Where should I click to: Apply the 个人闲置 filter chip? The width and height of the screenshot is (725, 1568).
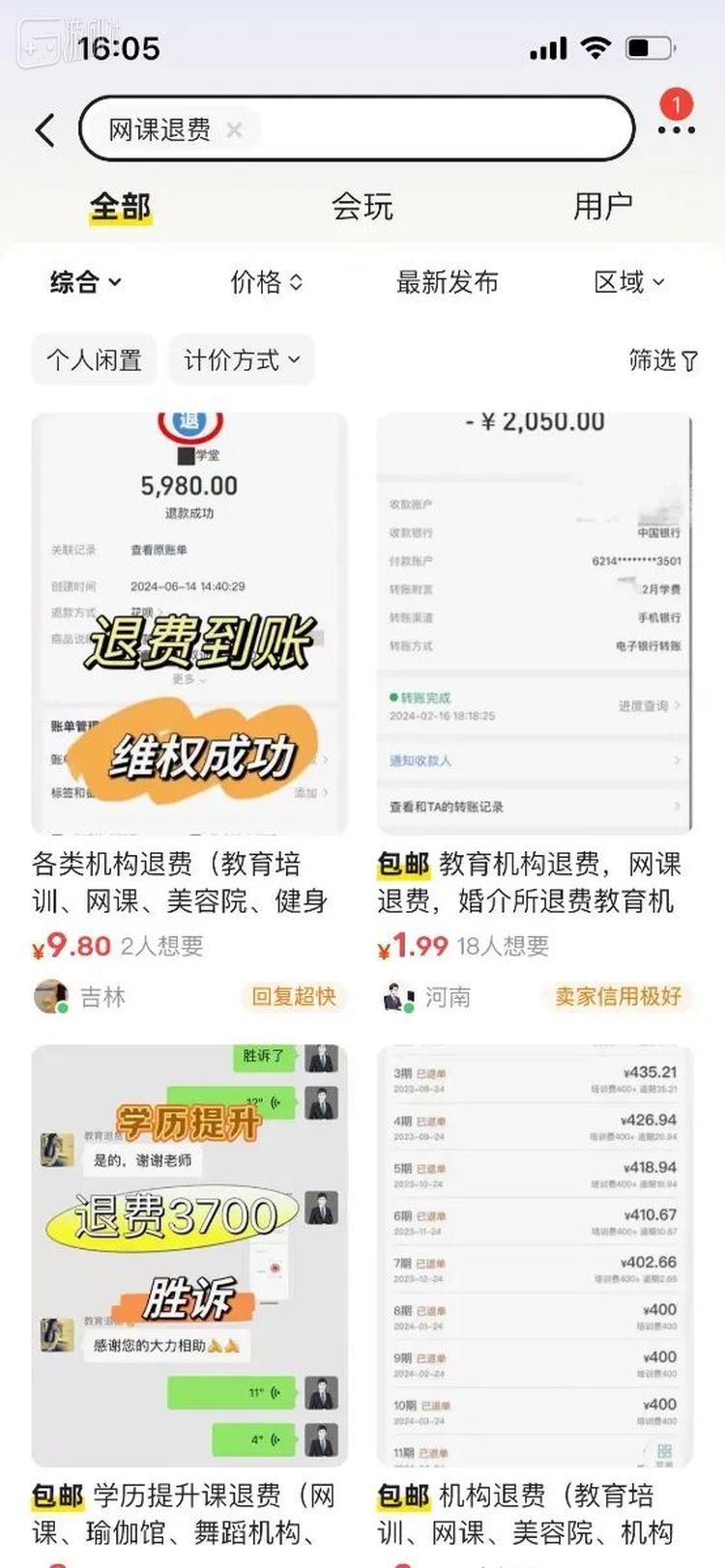point(94,360)
